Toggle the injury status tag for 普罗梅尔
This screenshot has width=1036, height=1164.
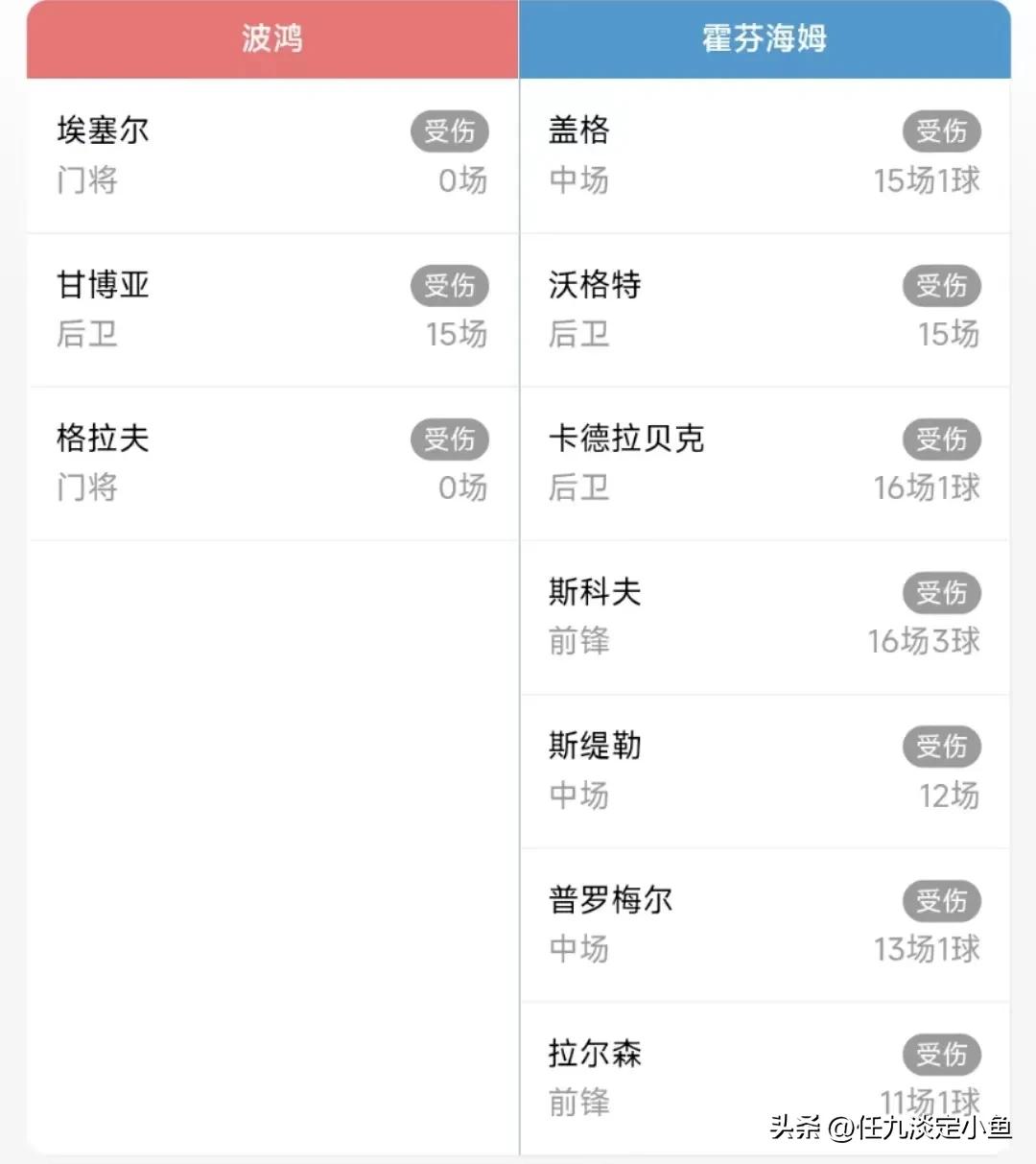click(x=942, y=900)
